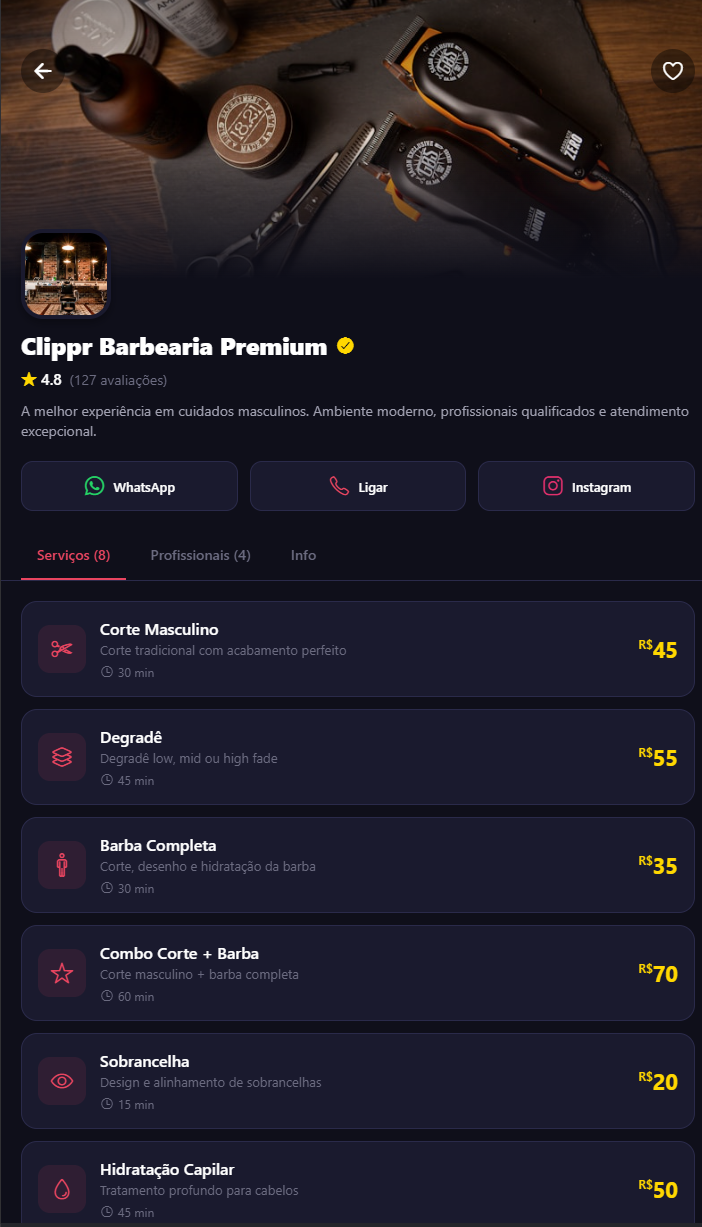Open the Barba Completa service

357,865
